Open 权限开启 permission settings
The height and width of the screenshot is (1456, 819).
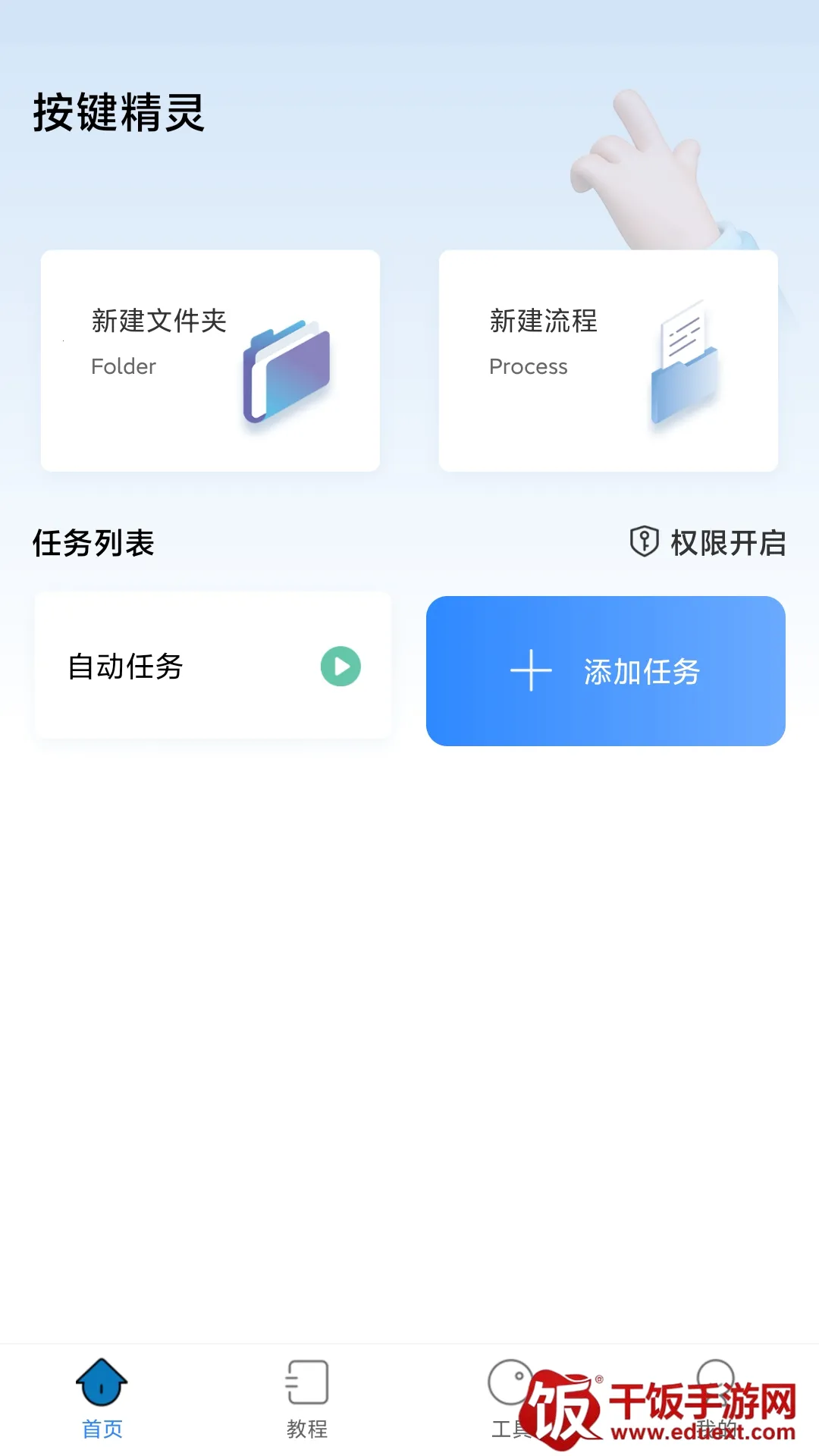pyautogui.click(x=708, y=543)
